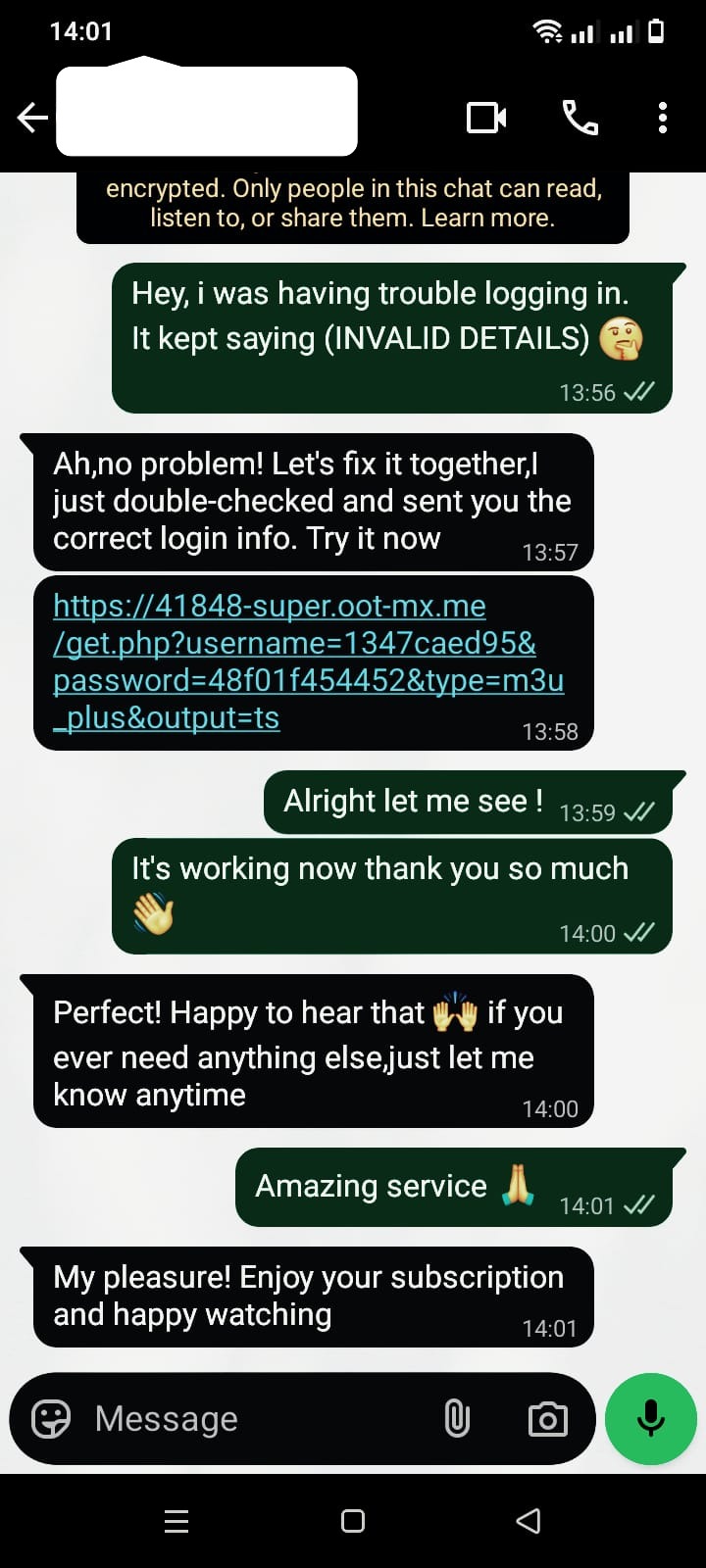The width and height of the screenshot is (706, 1568).
Task: Go back to the chats list
Action: (32, 119)
